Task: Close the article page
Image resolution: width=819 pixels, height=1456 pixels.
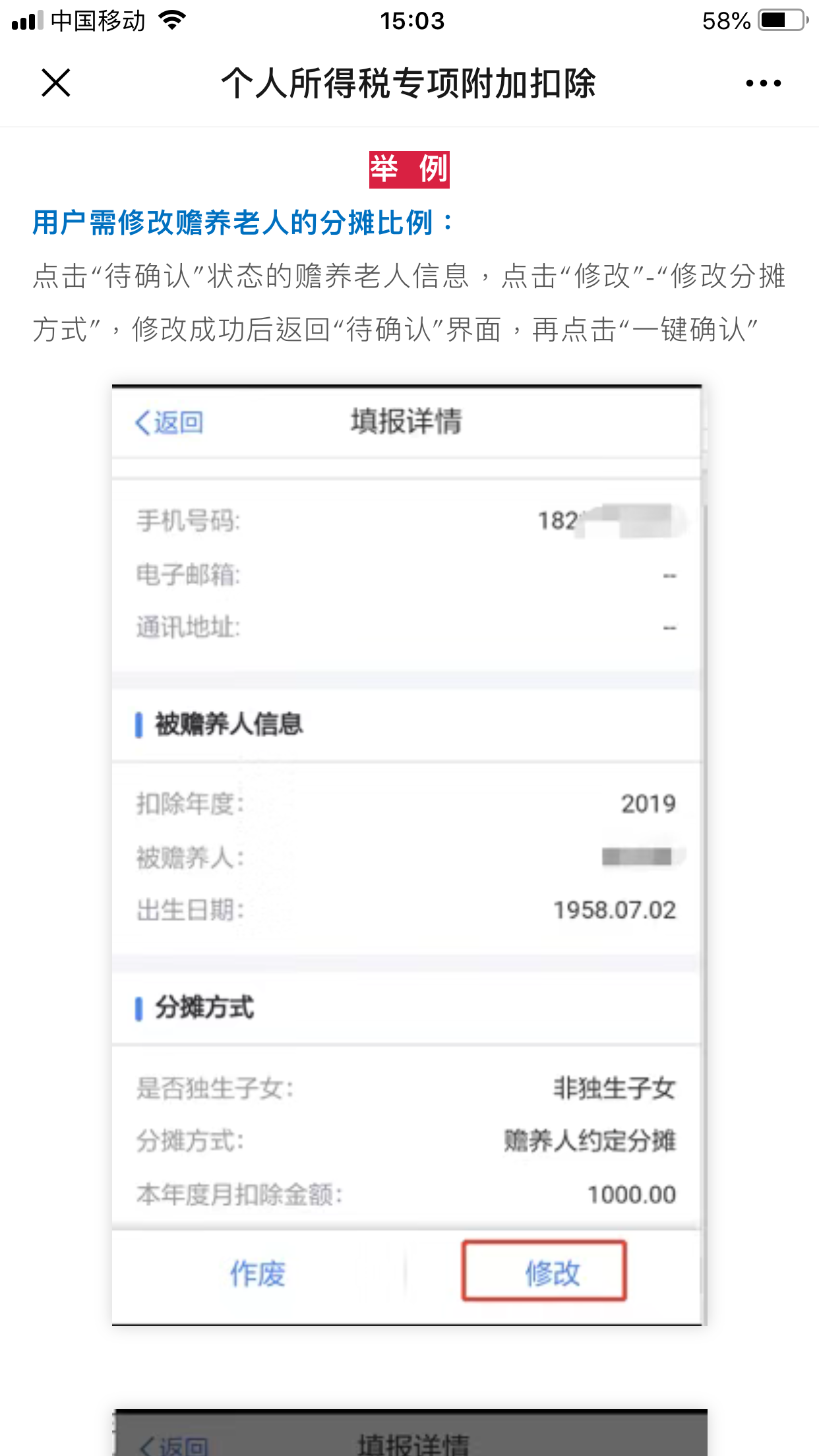Action: pos(55,83)
